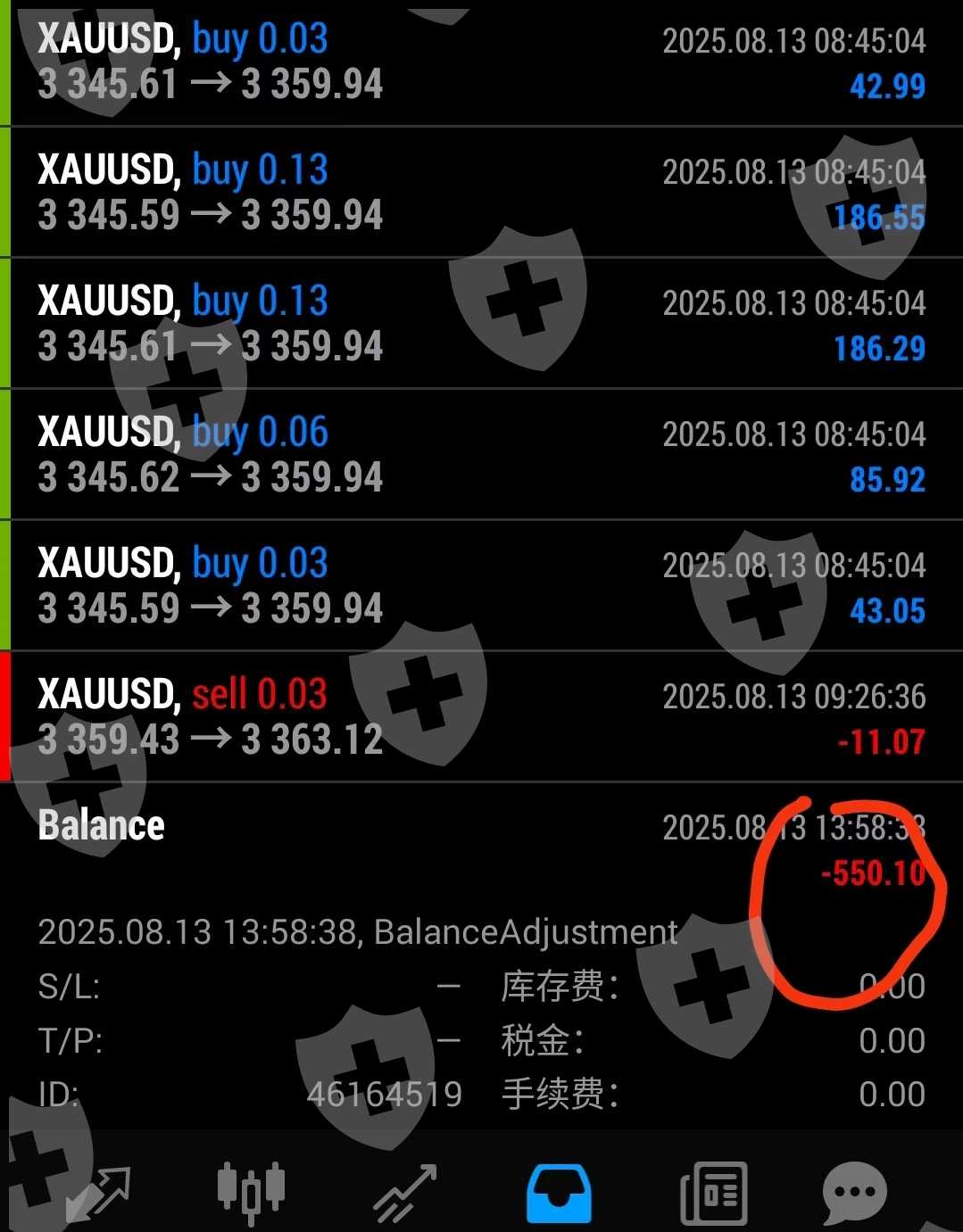Image resolution: width=963 pixels, height=1232 pixels.
Task: Expand the buy 0.03 trade with 43.05 profit
Action: pos(482,586)
